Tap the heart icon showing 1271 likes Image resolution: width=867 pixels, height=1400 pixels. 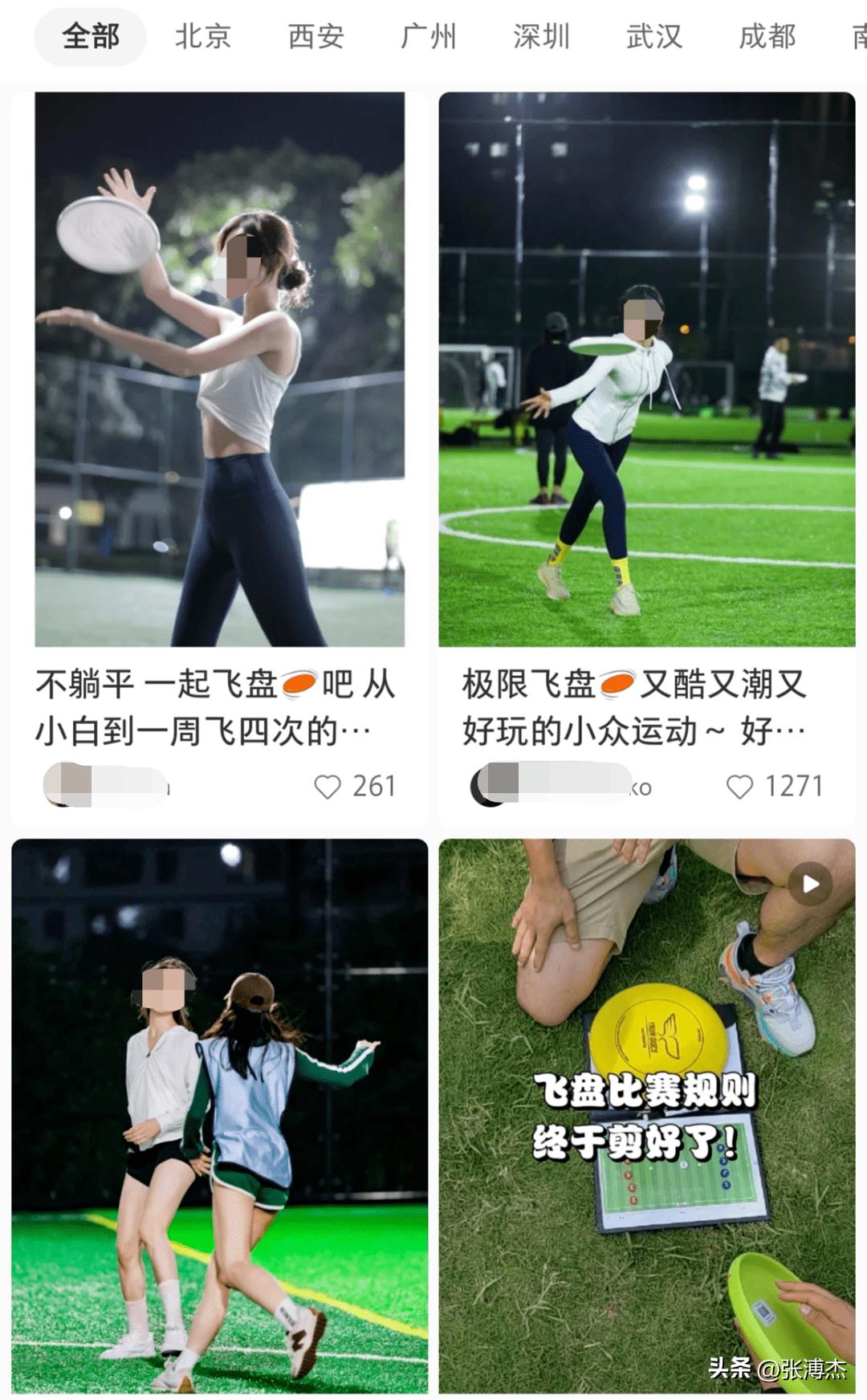739,787
